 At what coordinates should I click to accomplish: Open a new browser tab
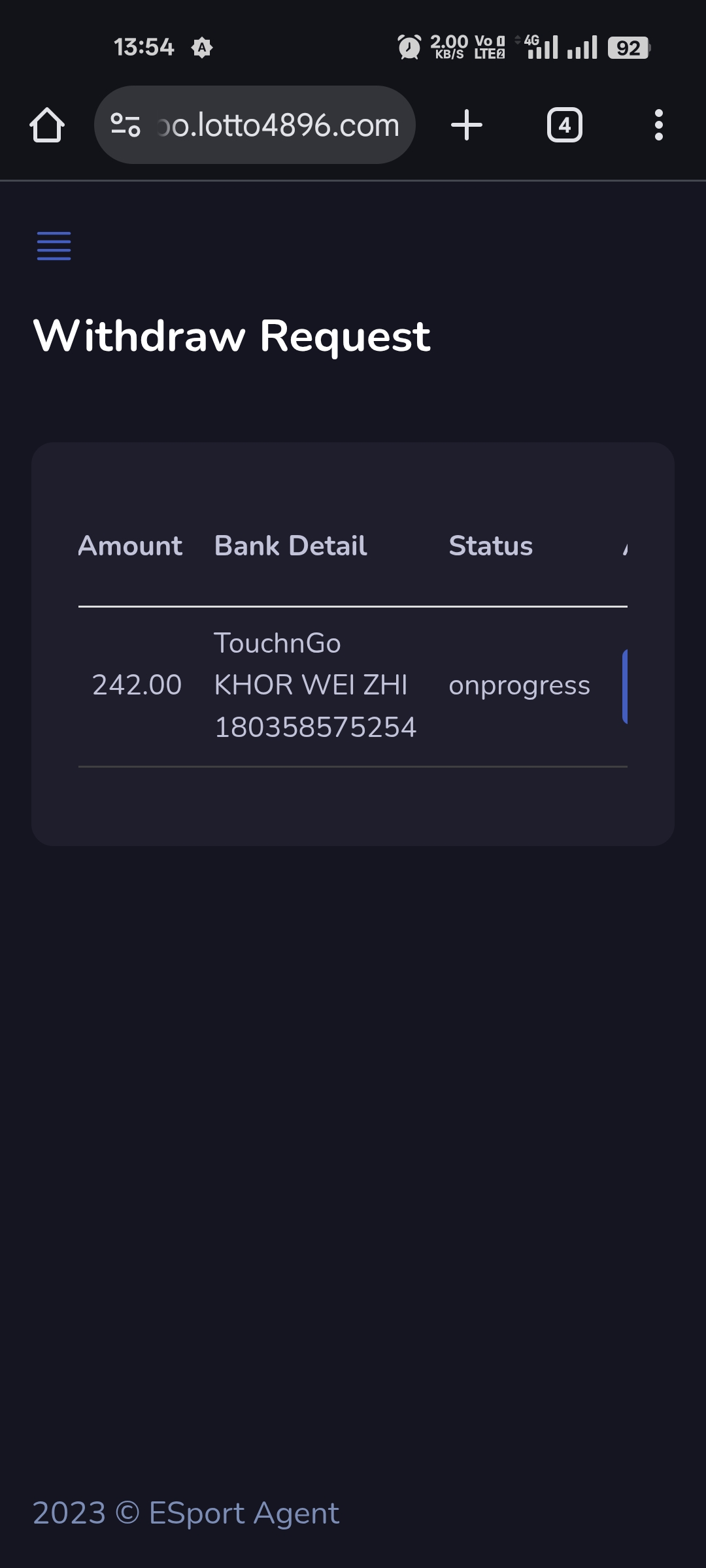(467, 125)
